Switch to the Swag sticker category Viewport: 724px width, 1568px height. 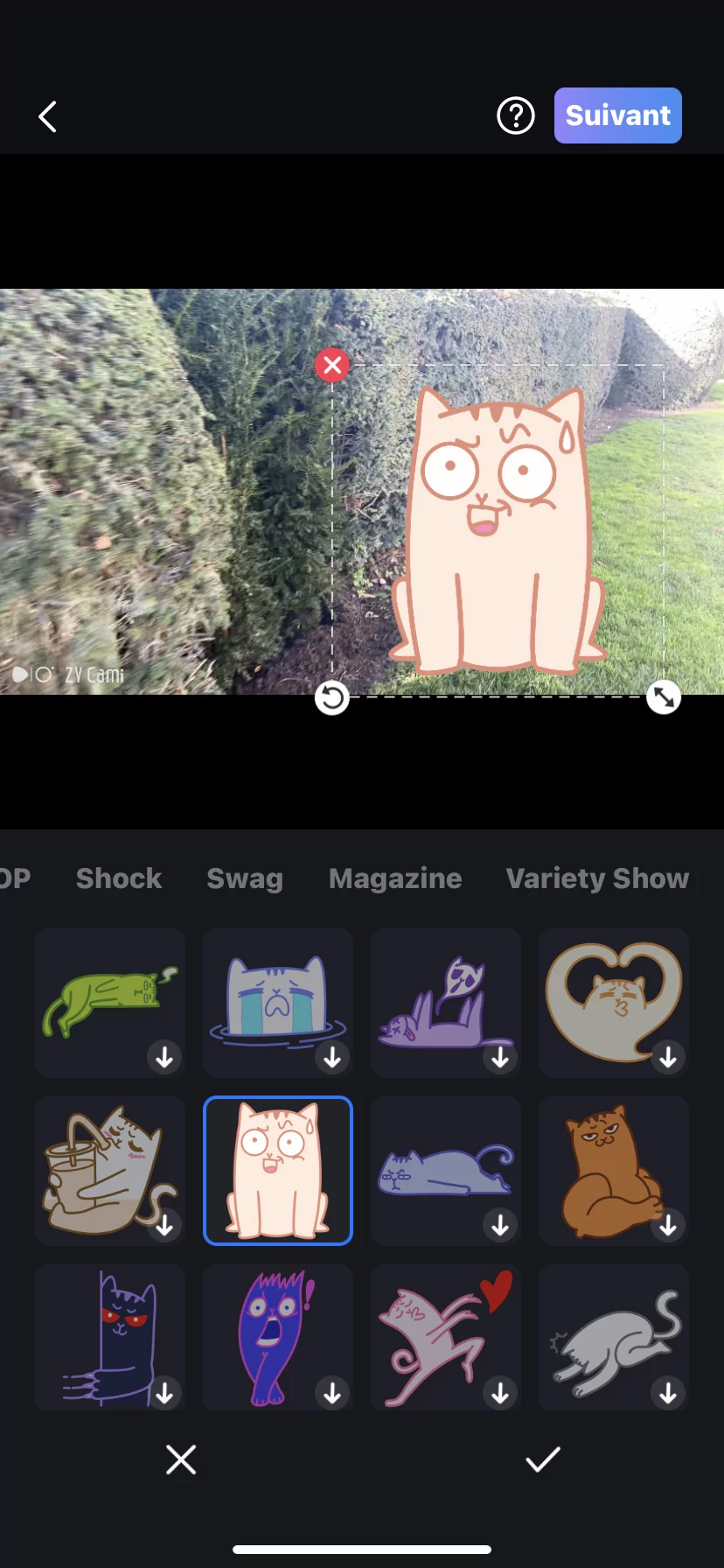[x=245, y=878]
